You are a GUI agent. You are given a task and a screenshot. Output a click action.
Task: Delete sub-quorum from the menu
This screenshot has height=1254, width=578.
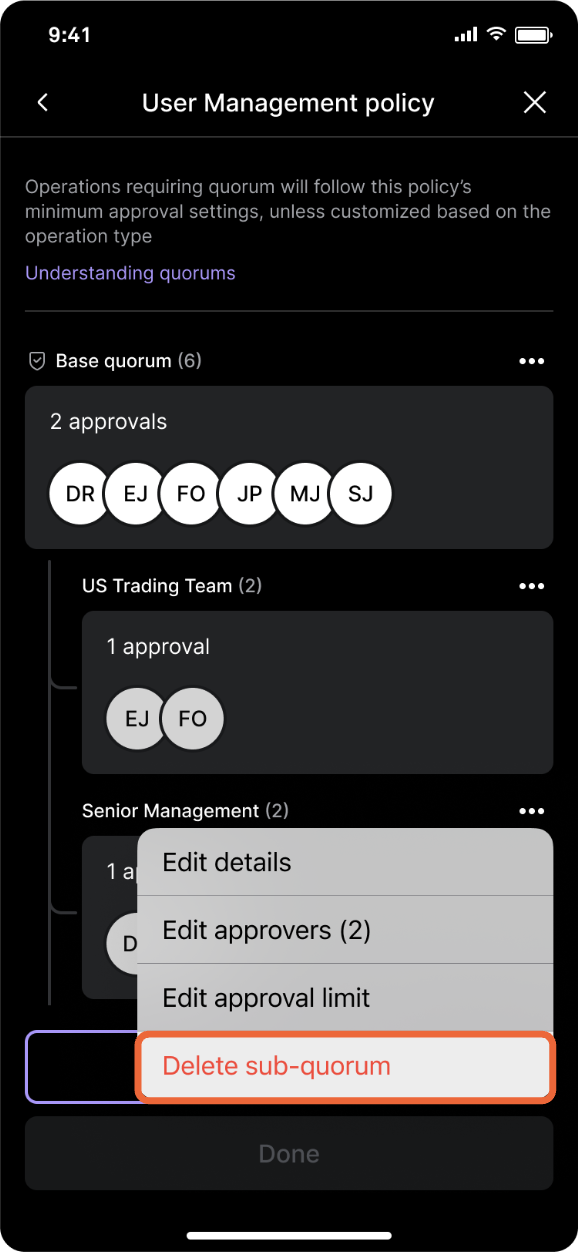click(x=345, y=1066)
